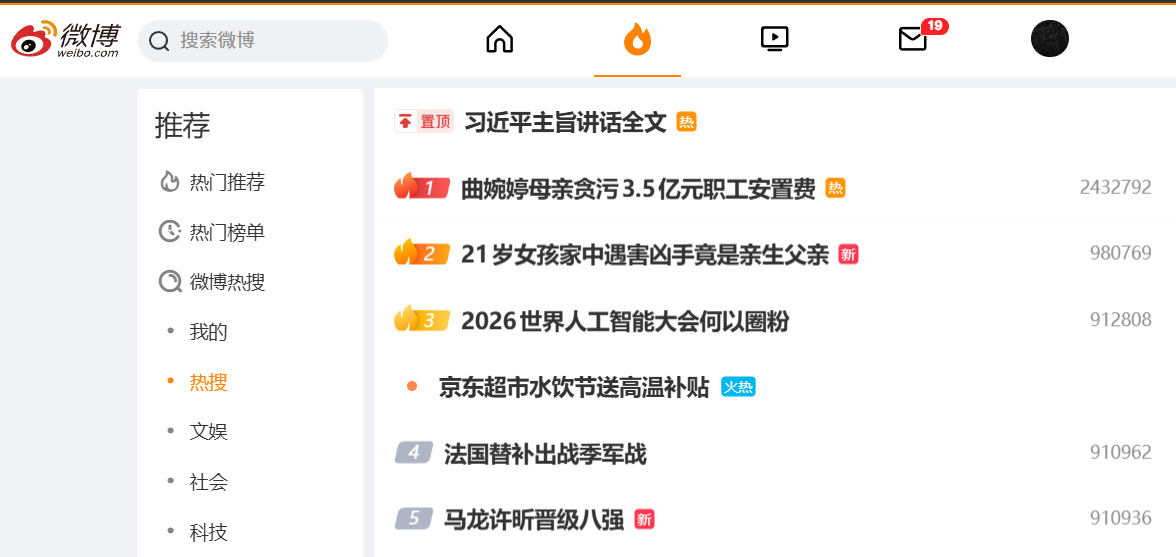Image resolution: width=1176 pixels, height=557 pixels.
Task: Open topic 21岁女孩家中遇害凶手竟是亲生父亲
Action: point(645,255)
